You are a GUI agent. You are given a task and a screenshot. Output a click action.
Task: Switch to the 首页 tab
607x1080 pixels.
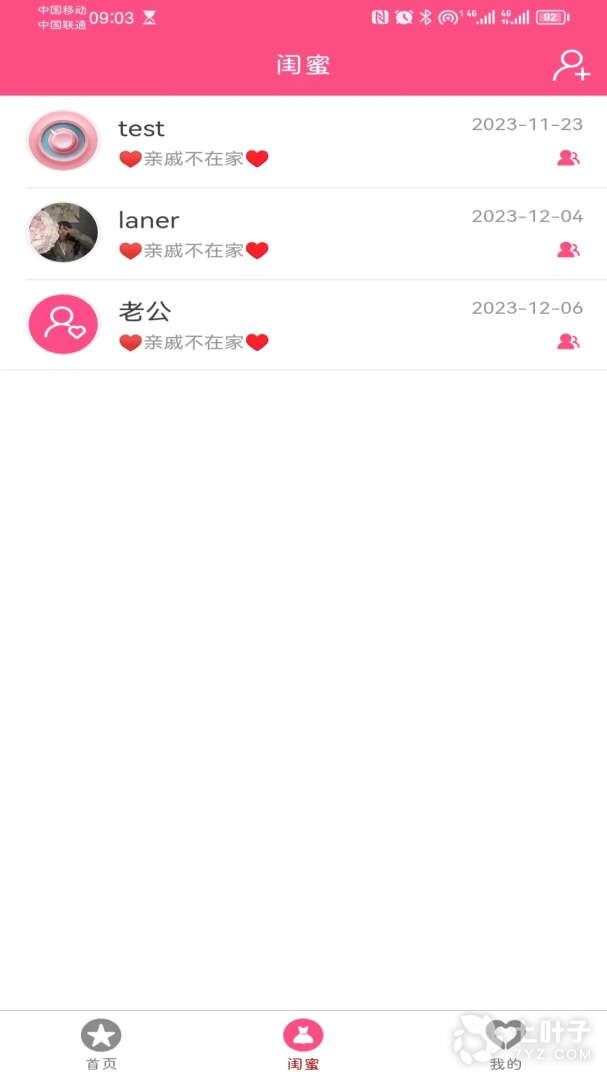pos(101,1044)
